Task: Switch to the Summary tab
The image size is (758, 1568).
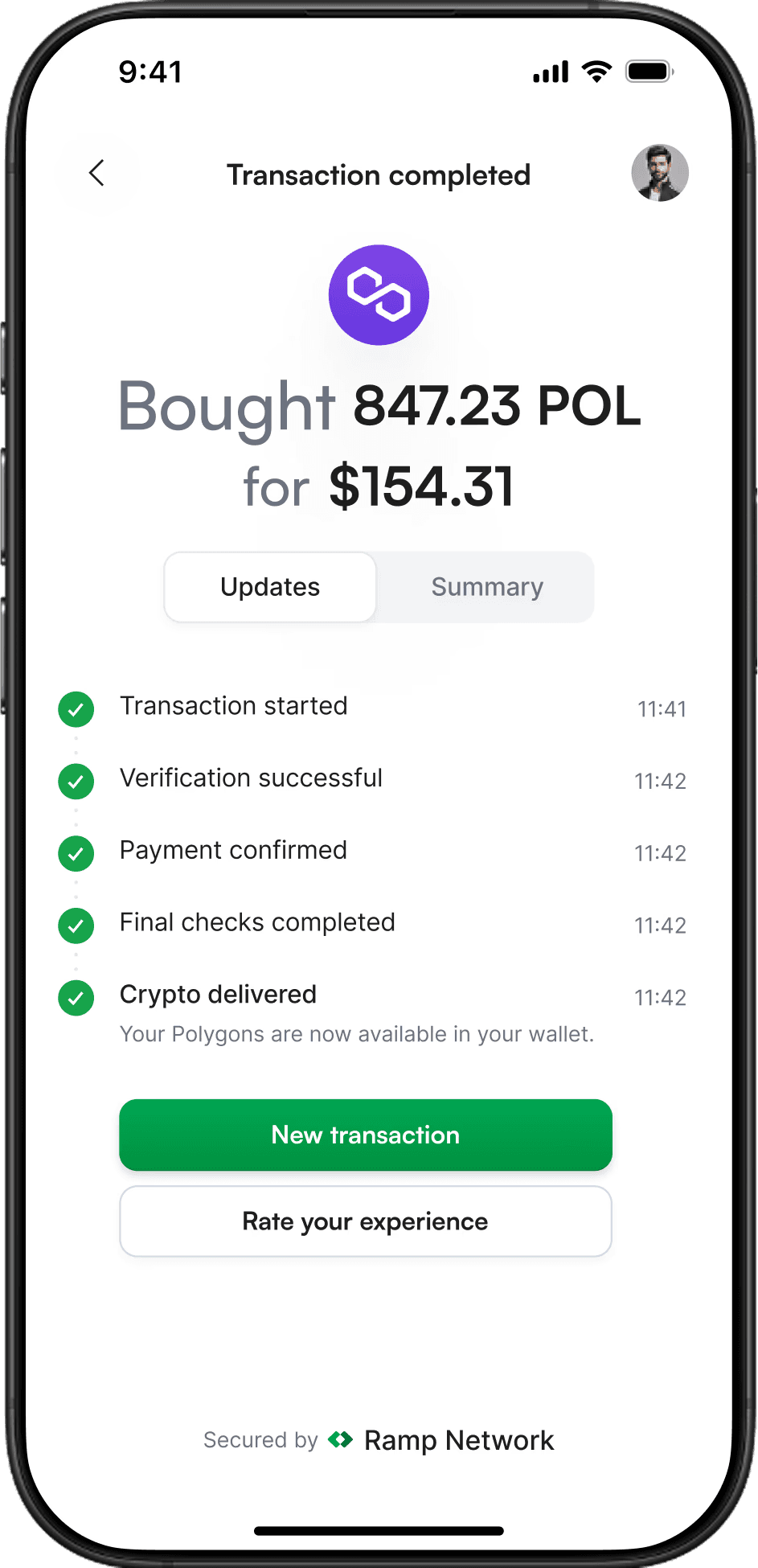Action: tap(487, 587)
